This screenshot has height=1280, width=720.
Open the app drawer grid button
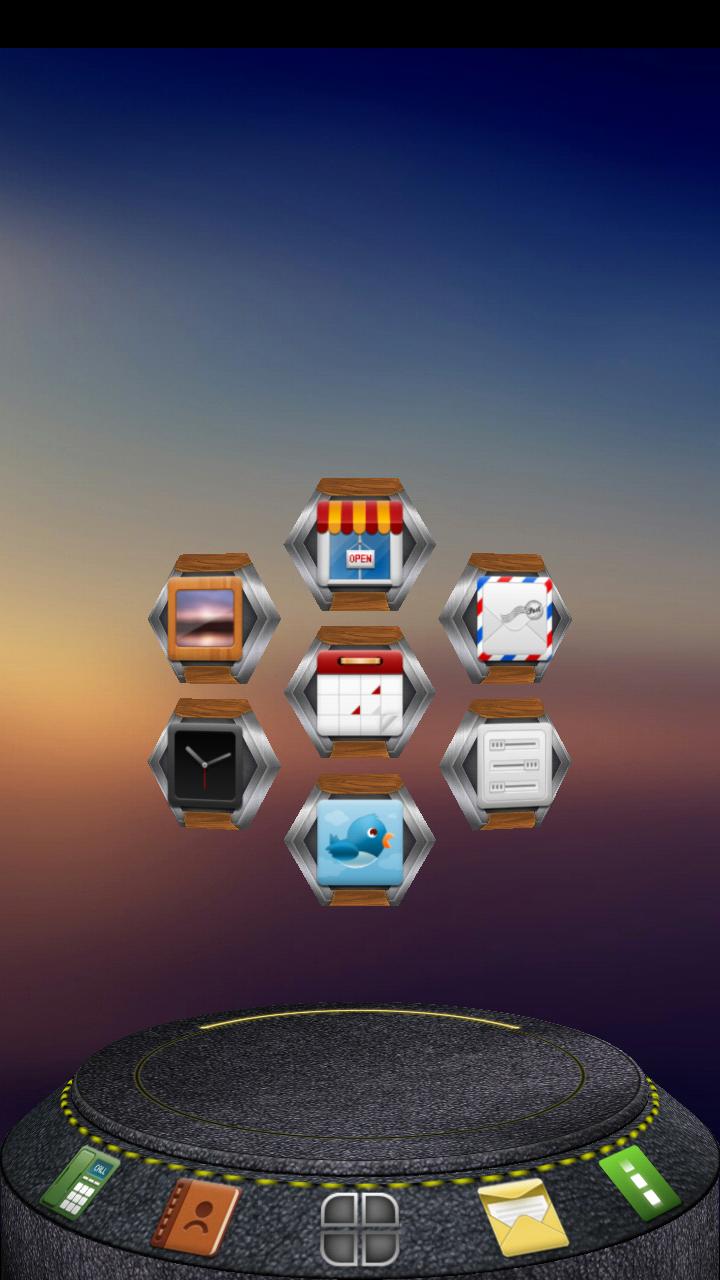[360, 1229]
